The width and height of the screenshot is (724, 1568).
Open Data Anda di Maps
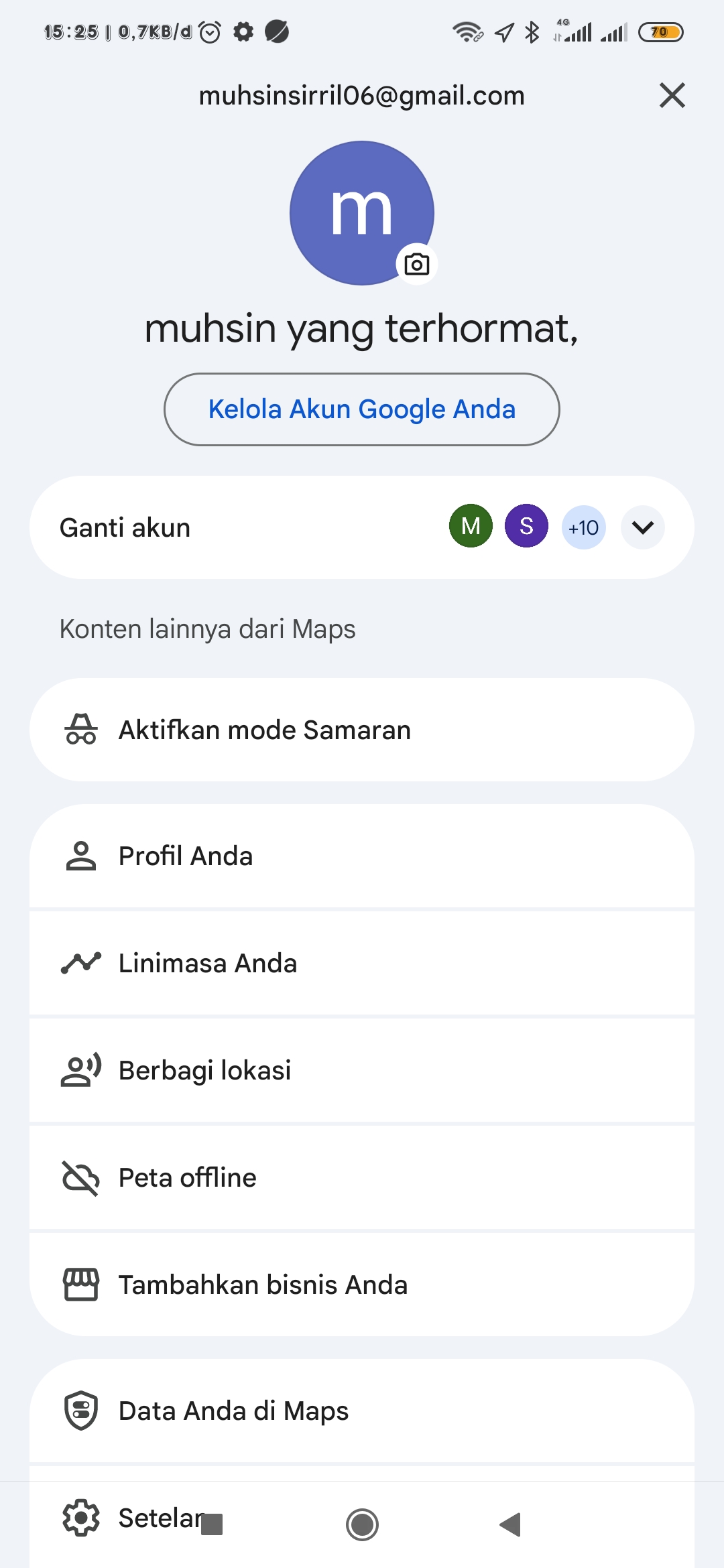[x=362, y=1411]
